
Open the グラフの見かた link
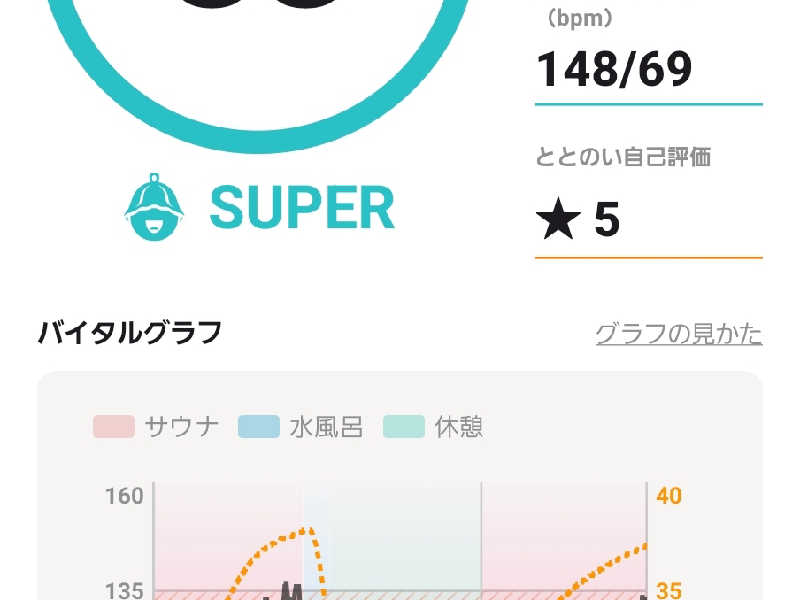[679, 334]
